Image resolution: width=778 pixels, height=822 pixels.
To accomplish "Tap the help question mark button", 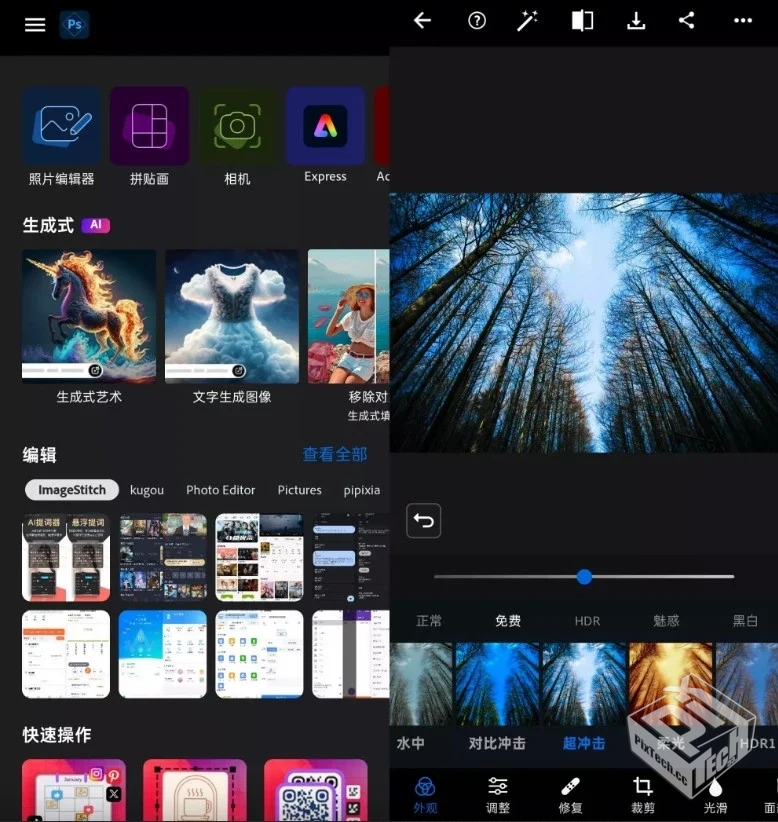I will click(x=476, y=20).
